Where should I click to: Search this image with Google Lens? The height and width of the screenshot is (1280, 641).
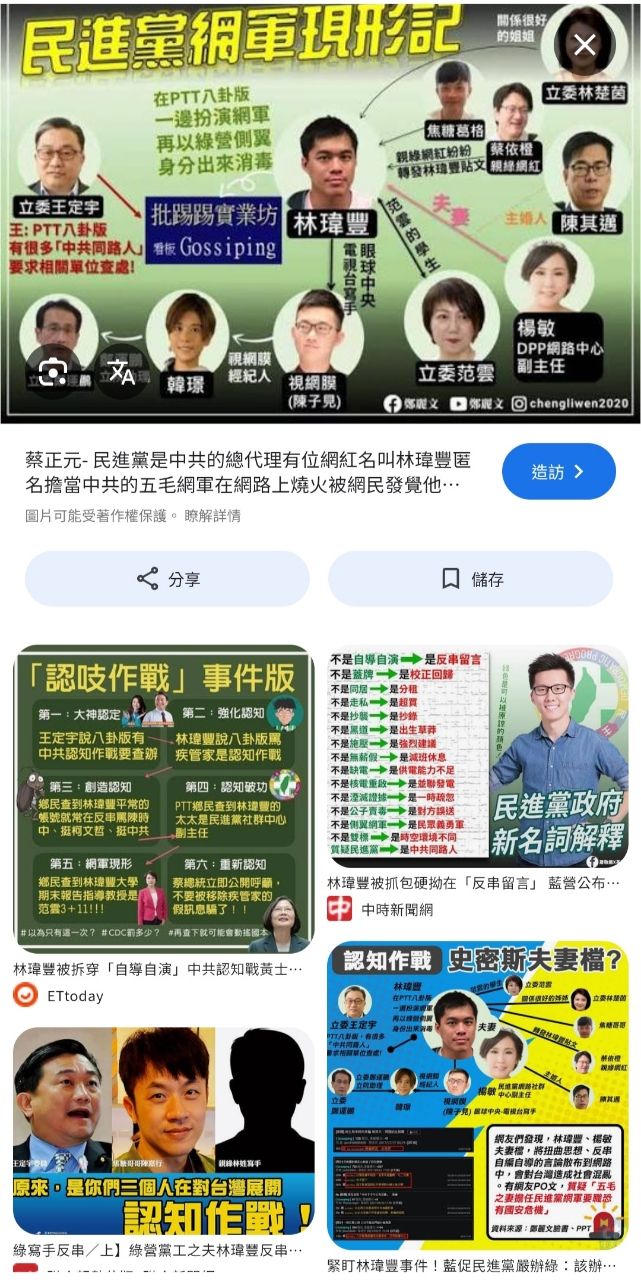point(52,372)
